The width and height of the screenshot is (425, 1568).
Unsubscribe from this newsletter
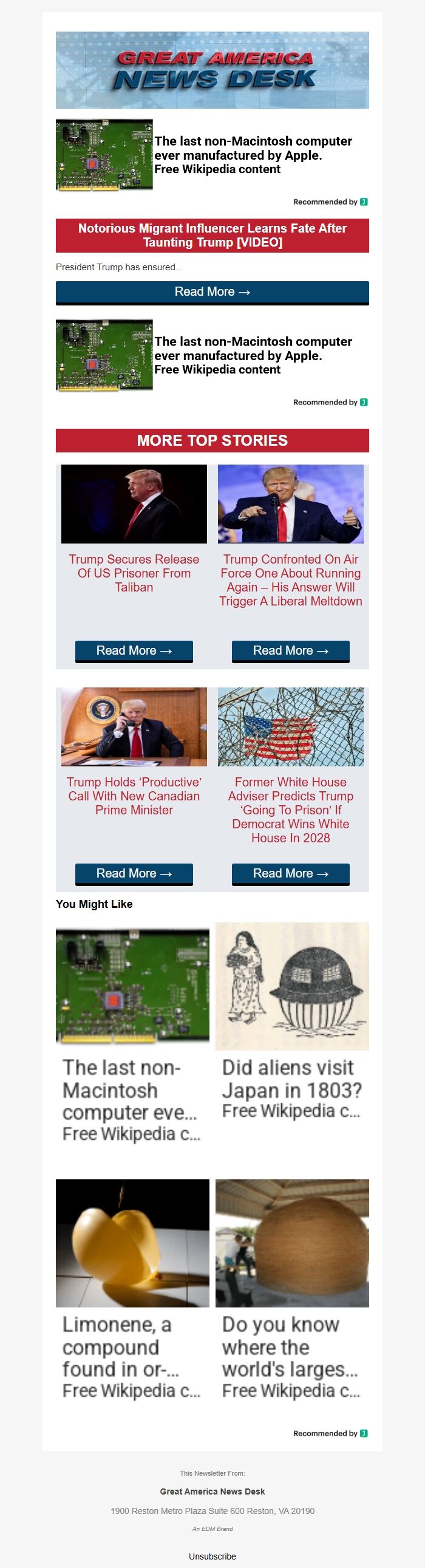pos(212,1556)
